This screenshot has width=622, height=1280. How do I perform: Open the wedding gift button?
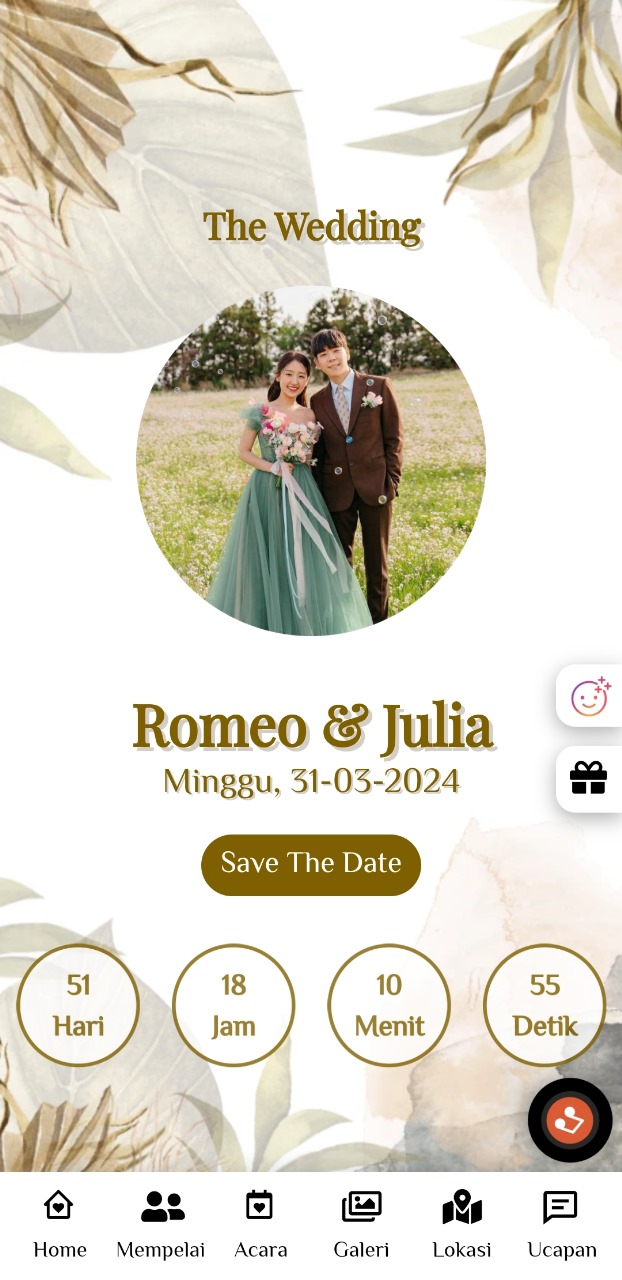[x=589, y=778]
